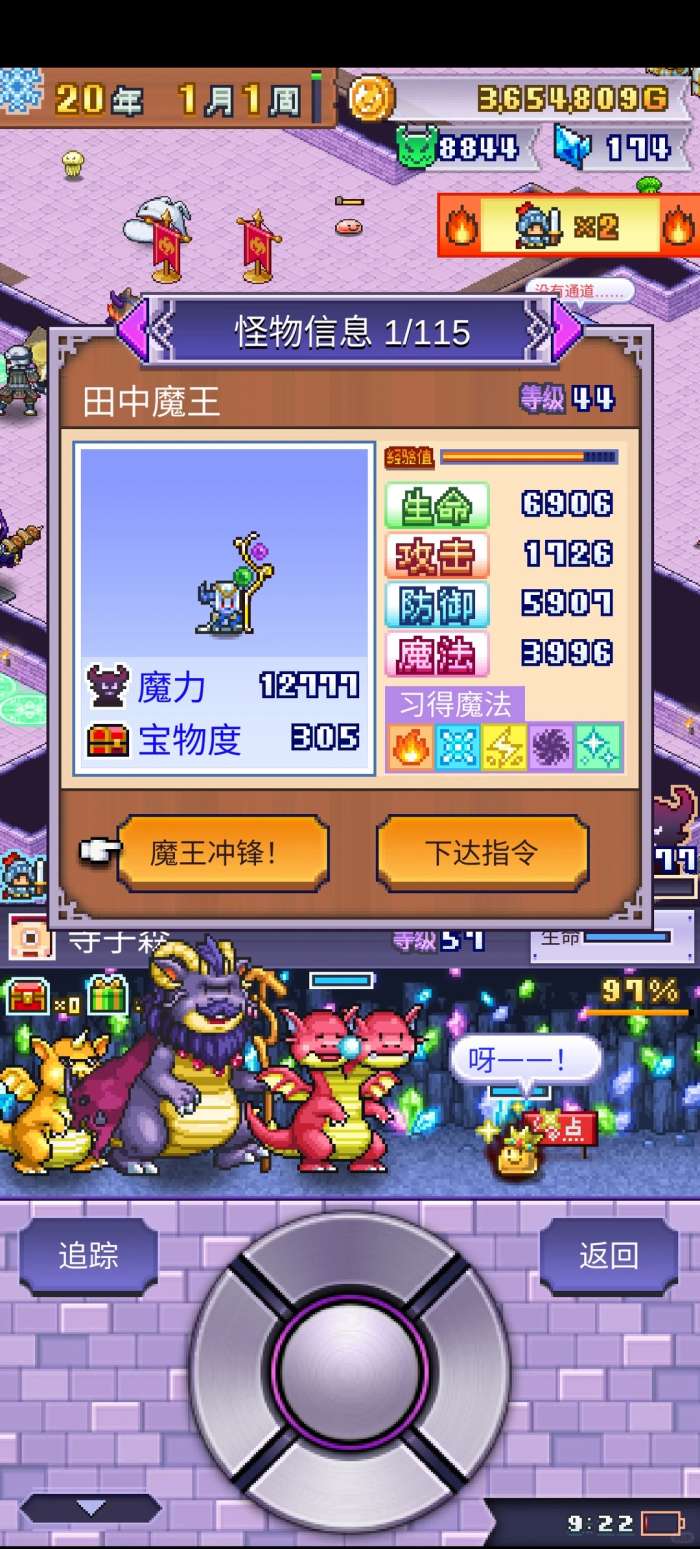The image size is (700, 1549).
Task: Tap the 魔王冲锋! button
Action: (x=223, y=853)
